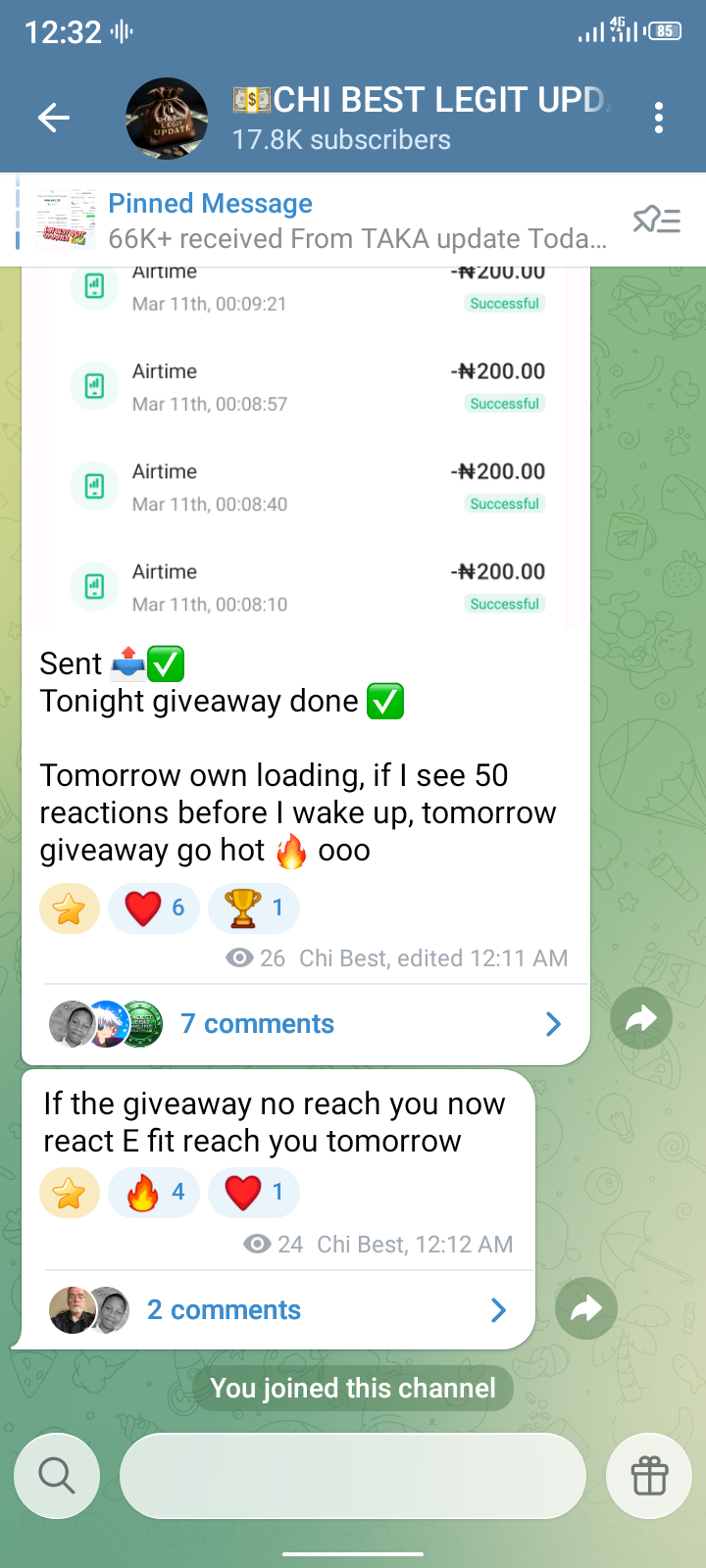
Task: Add star reaction on react tomorrow post
Action: point(70,1193)
